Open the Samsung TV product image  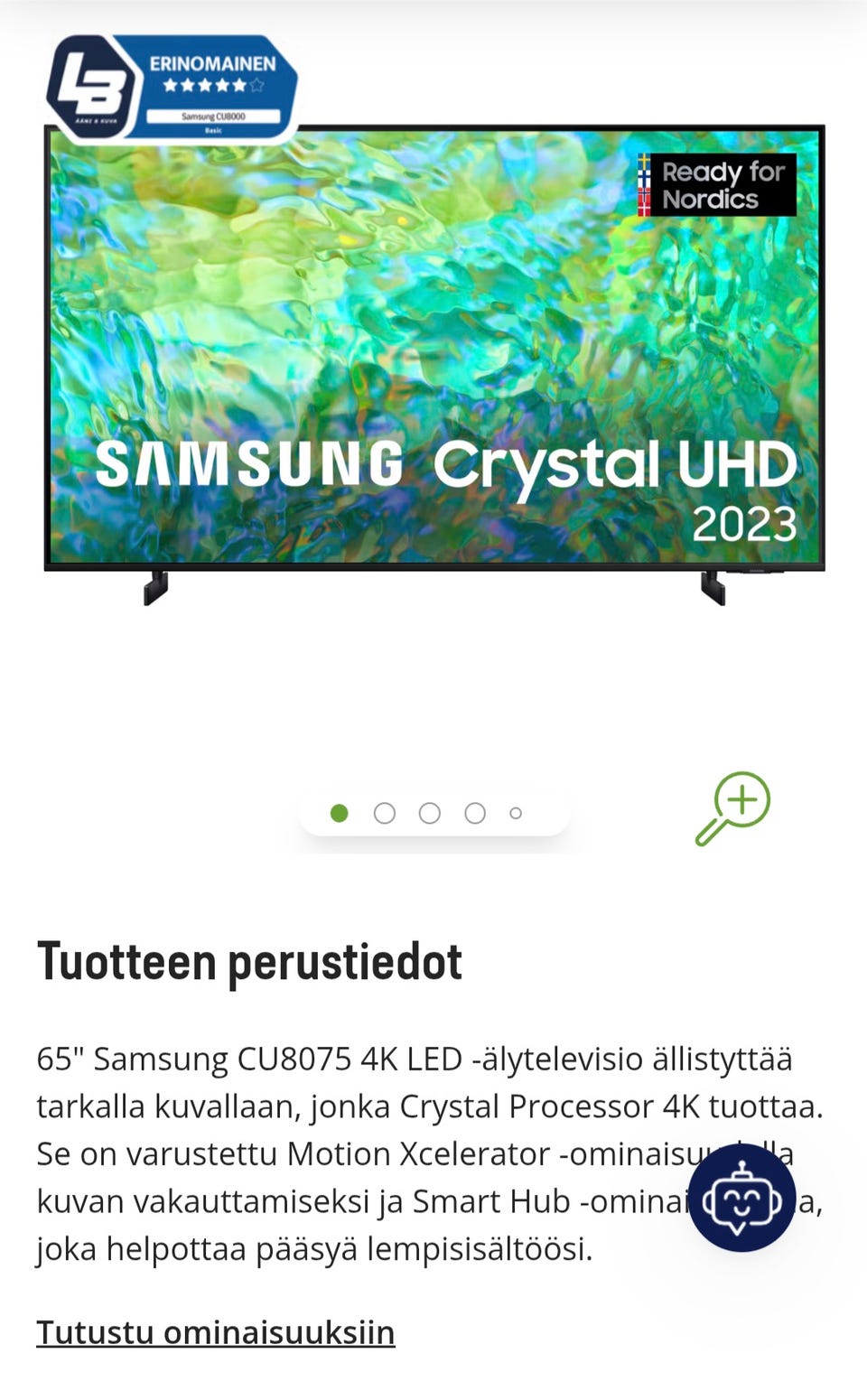click(x=433, y=361)
